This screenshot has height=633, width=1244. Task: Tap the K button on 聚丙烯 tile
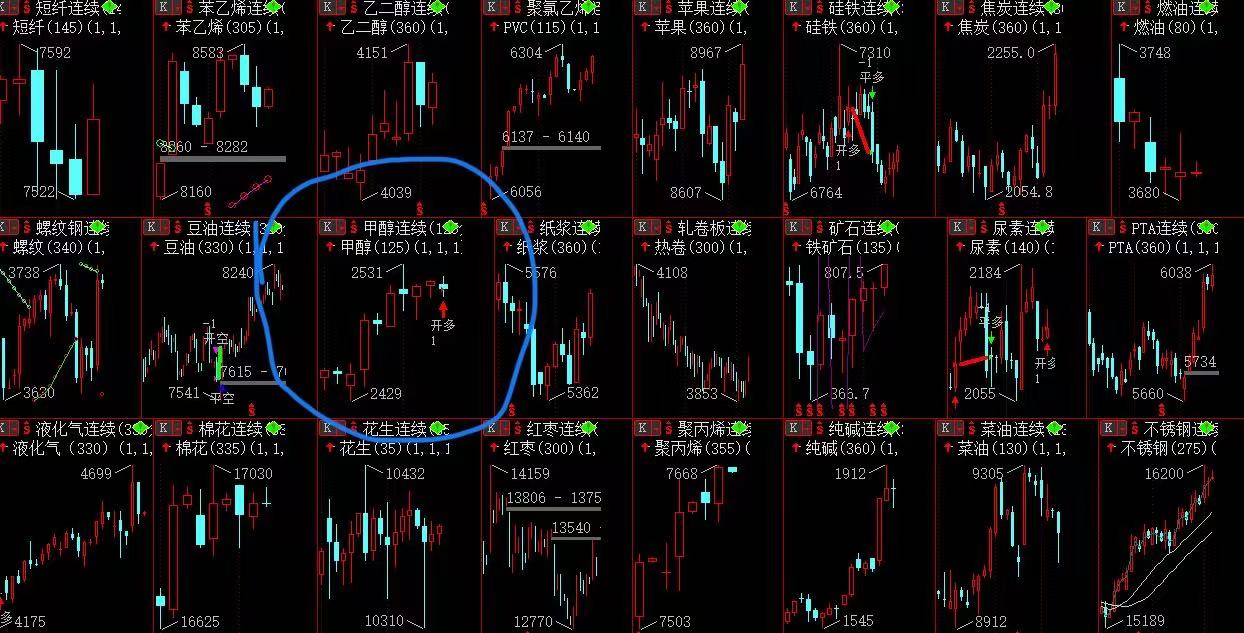coord(643,428)
